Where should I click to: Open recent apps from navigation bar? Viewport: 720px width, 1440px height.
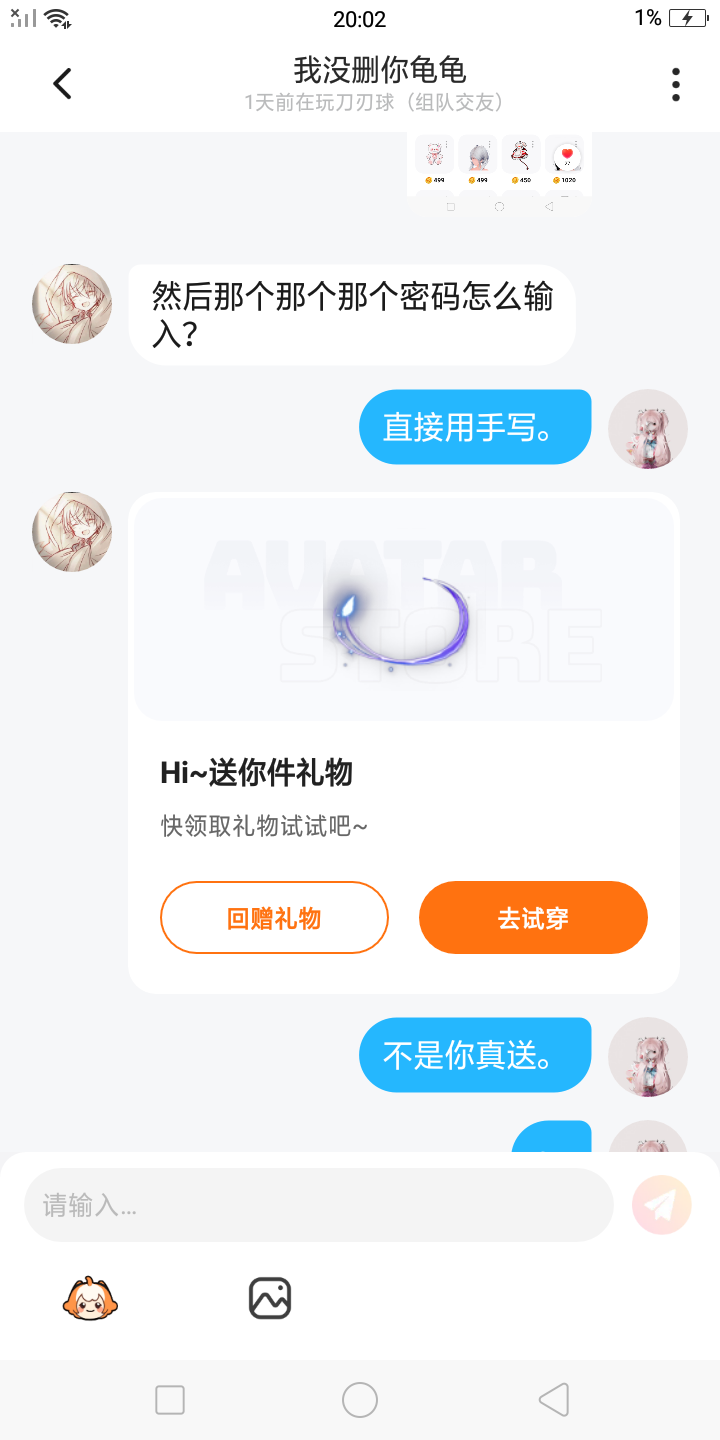tap(170, 1400)
